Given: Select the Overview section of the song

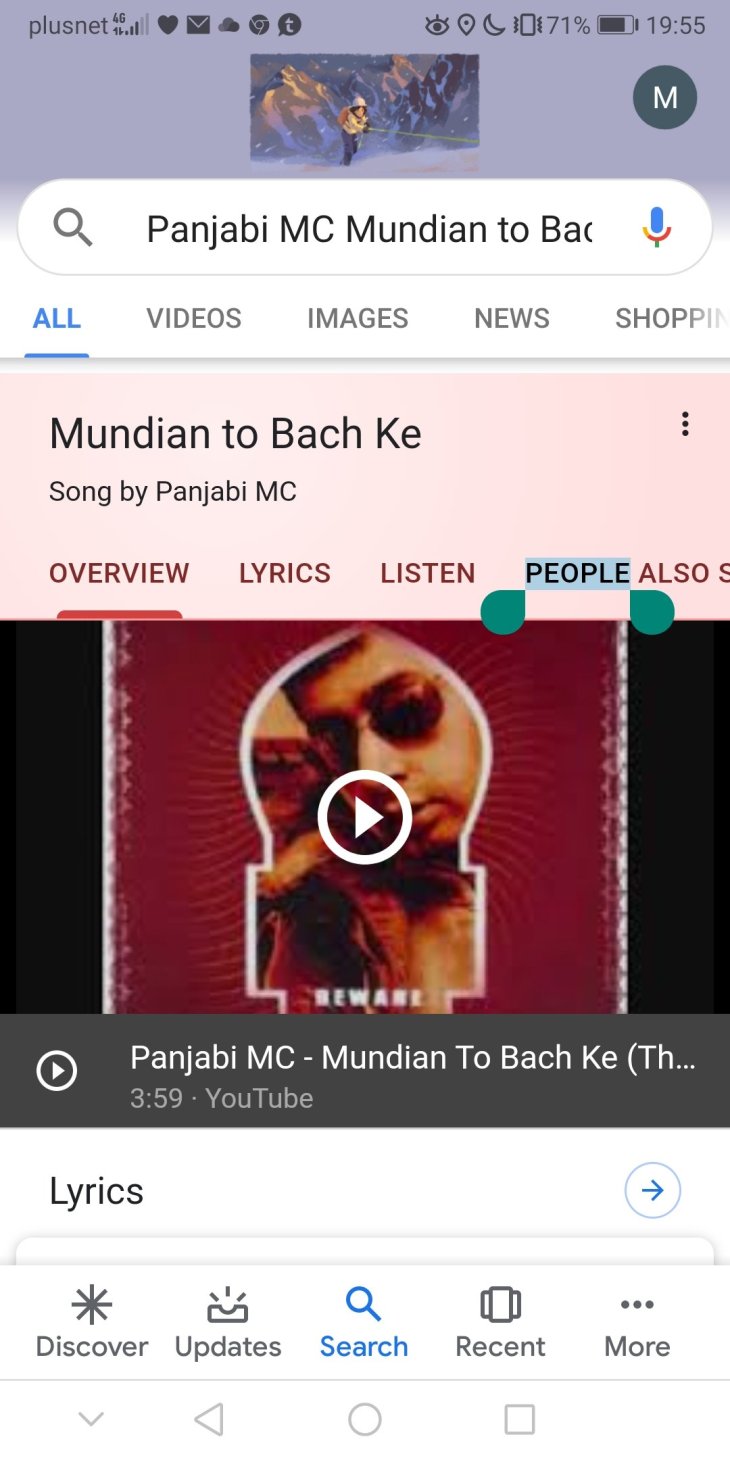Looking at the screenshot, I should [119, 573].
